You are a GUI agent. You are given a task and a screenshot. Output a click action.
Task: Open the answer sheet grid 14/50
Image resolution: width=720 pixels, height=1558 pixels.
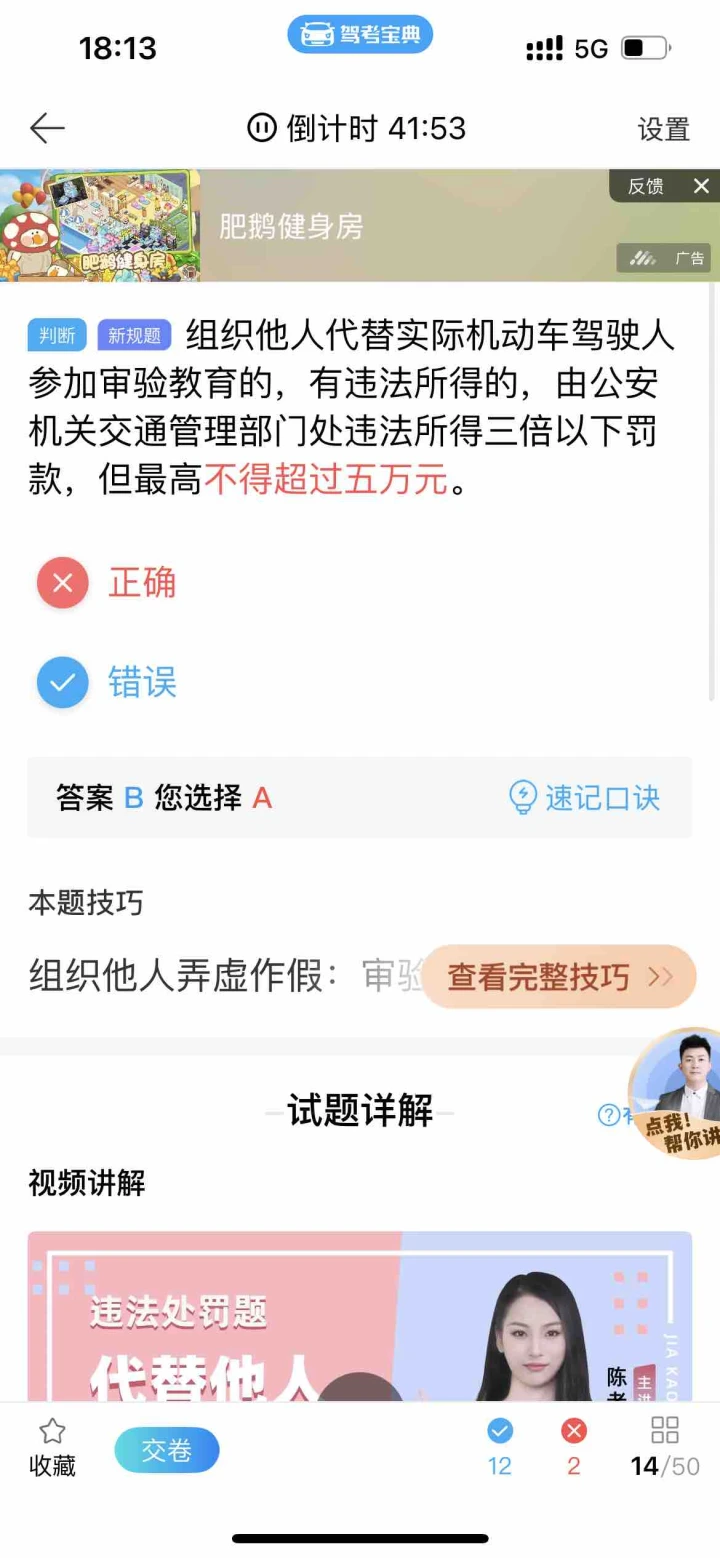click(x=664, y=1448)
